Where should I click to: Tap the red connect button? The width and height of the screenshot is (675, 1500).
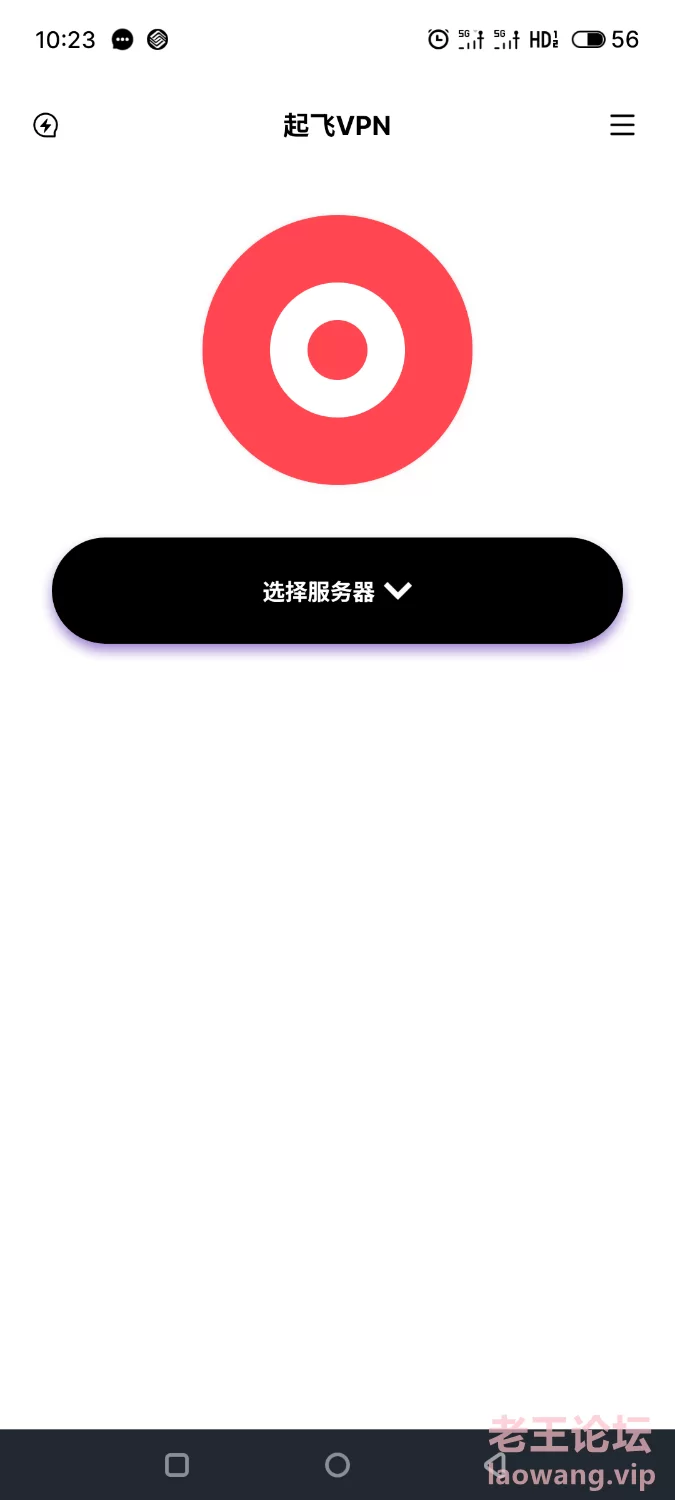tap(337, 350)
